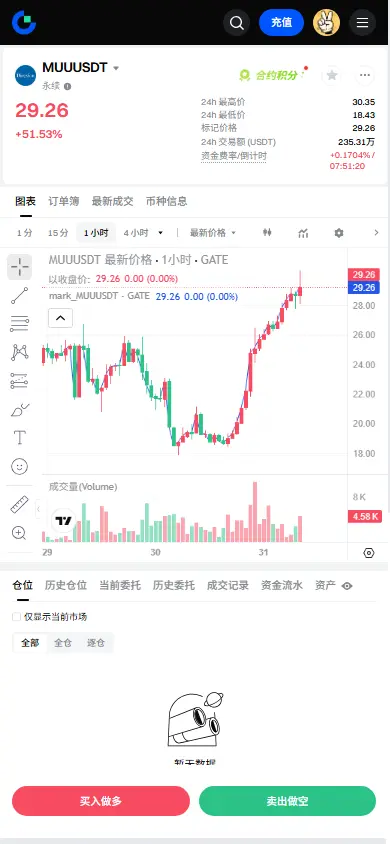This screenshot has width=390, height=844.
Task: Open the three-dot more options
Action: pos(365,75)
